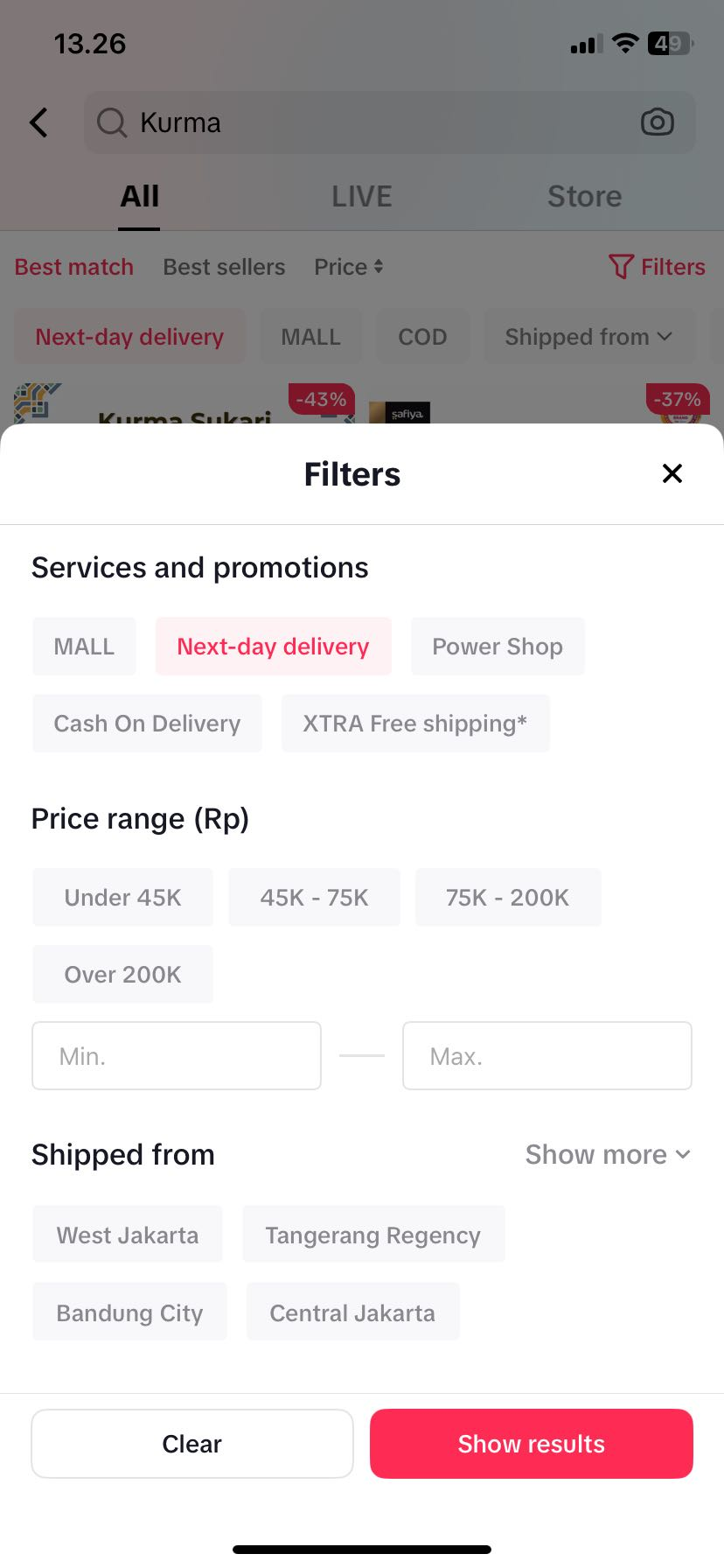The width and height of the screenshot is (724, 1568).
Task: Choose the 75K - 200K price range
Action: [507, 898]
